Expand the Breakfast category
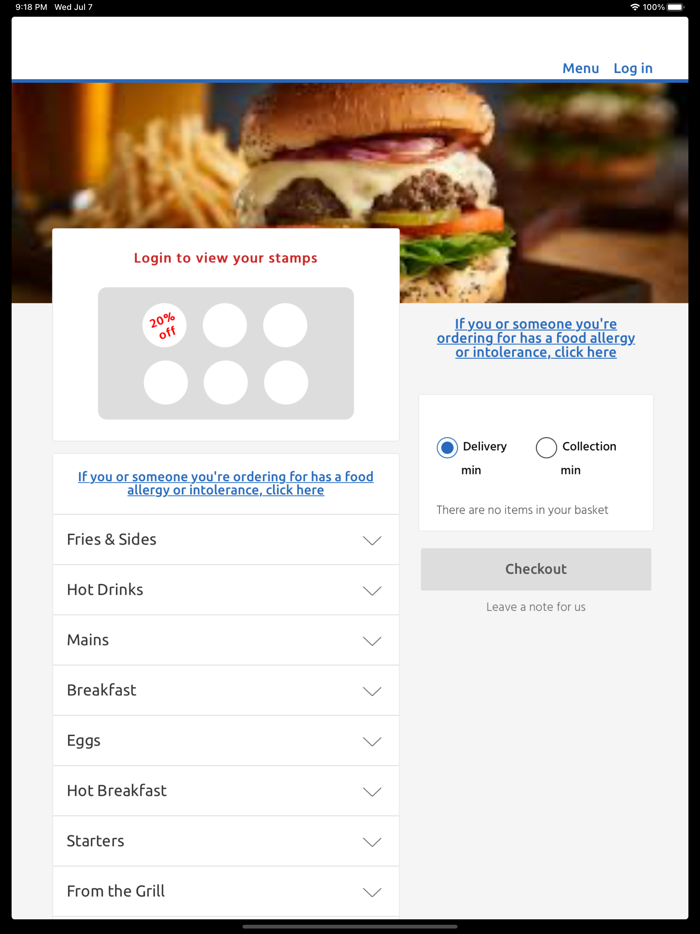Screen dimensions: 700x934 pyautogui.click(x=226, y=691)
